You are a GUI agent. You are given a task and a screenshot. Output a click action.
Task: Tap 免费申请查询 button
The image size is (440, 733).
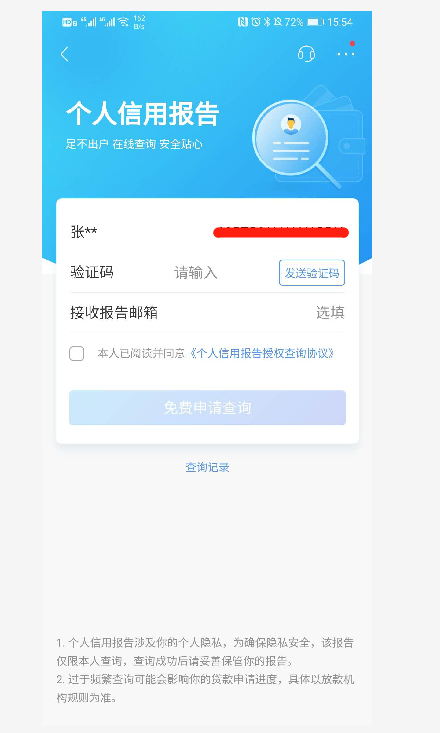click(x=207, y=408)
